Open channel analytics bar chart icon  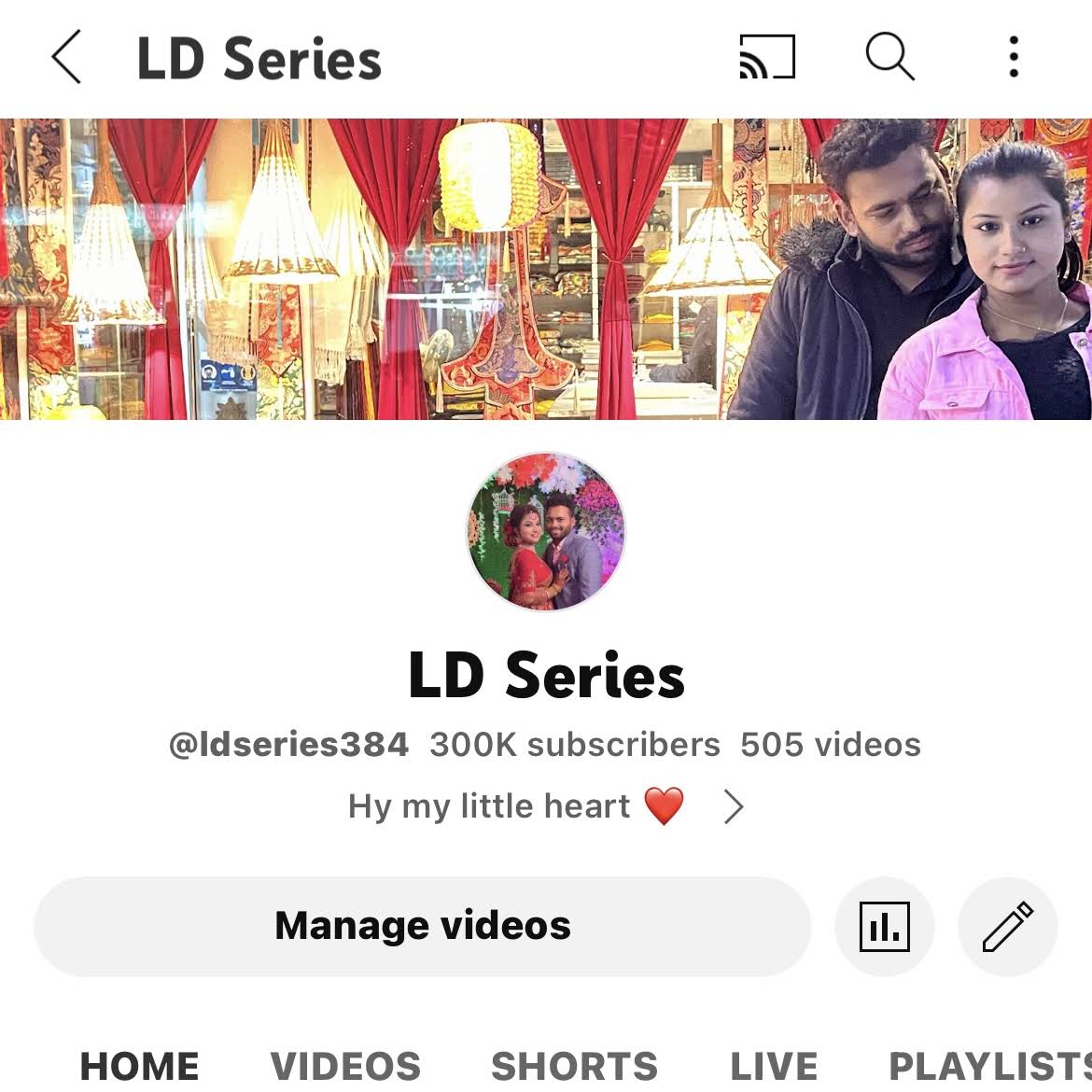click(884, 926)
